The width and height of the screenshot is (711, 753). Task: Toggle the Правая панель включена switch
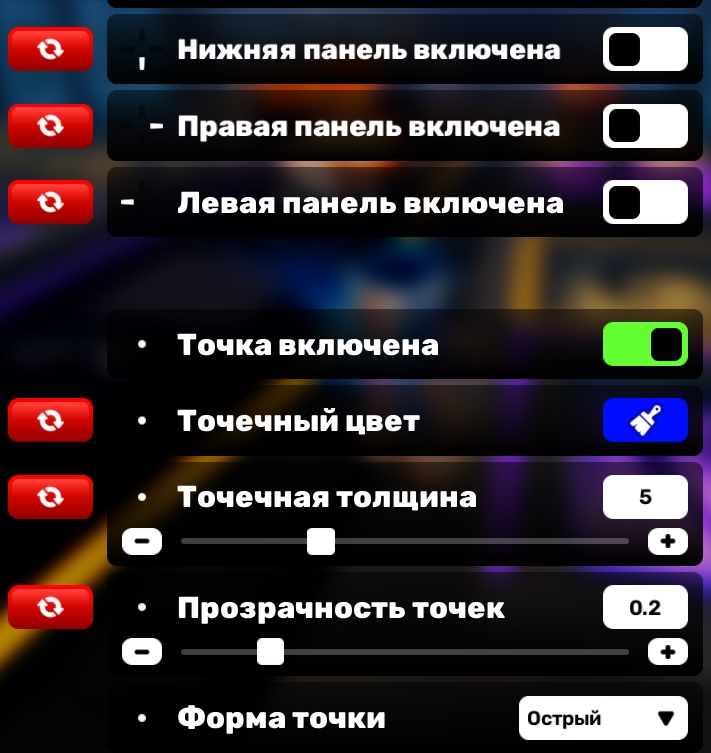click(645, 126)
